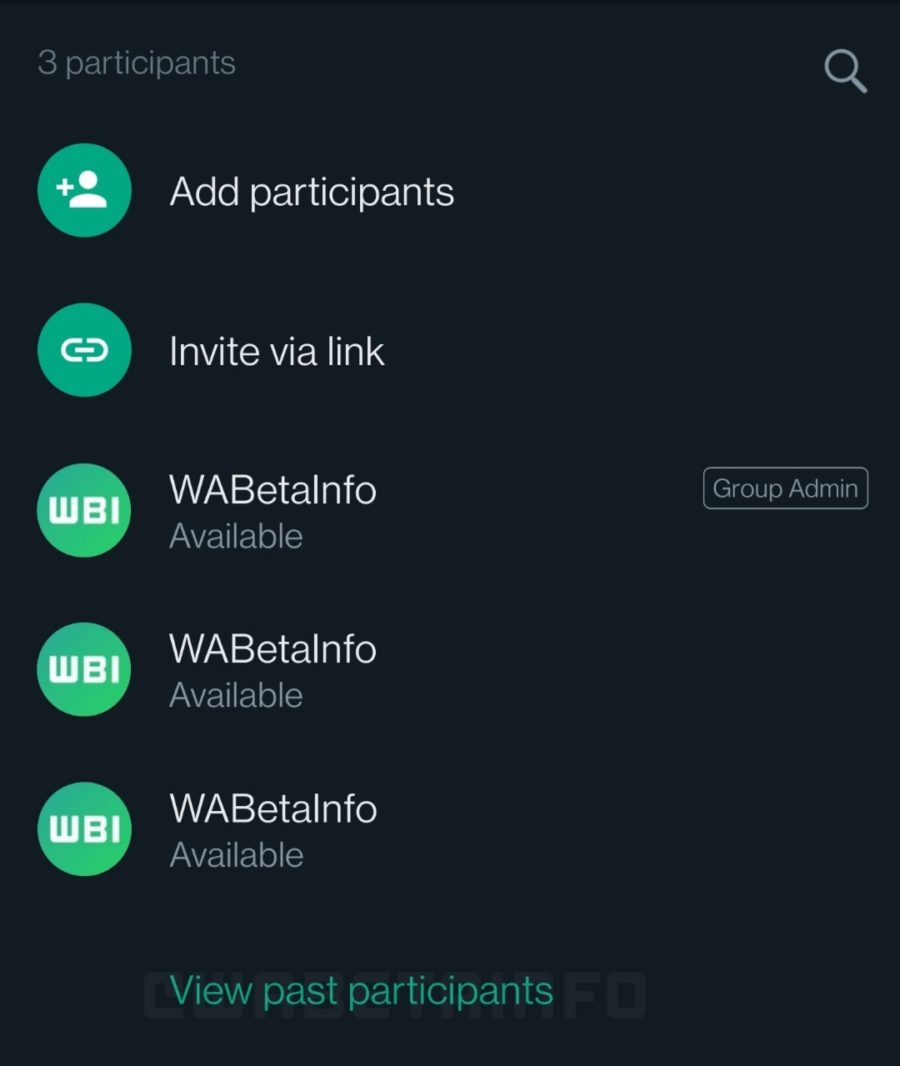Open the WABetaInfo contact marked Group Admin

[273, 510]
